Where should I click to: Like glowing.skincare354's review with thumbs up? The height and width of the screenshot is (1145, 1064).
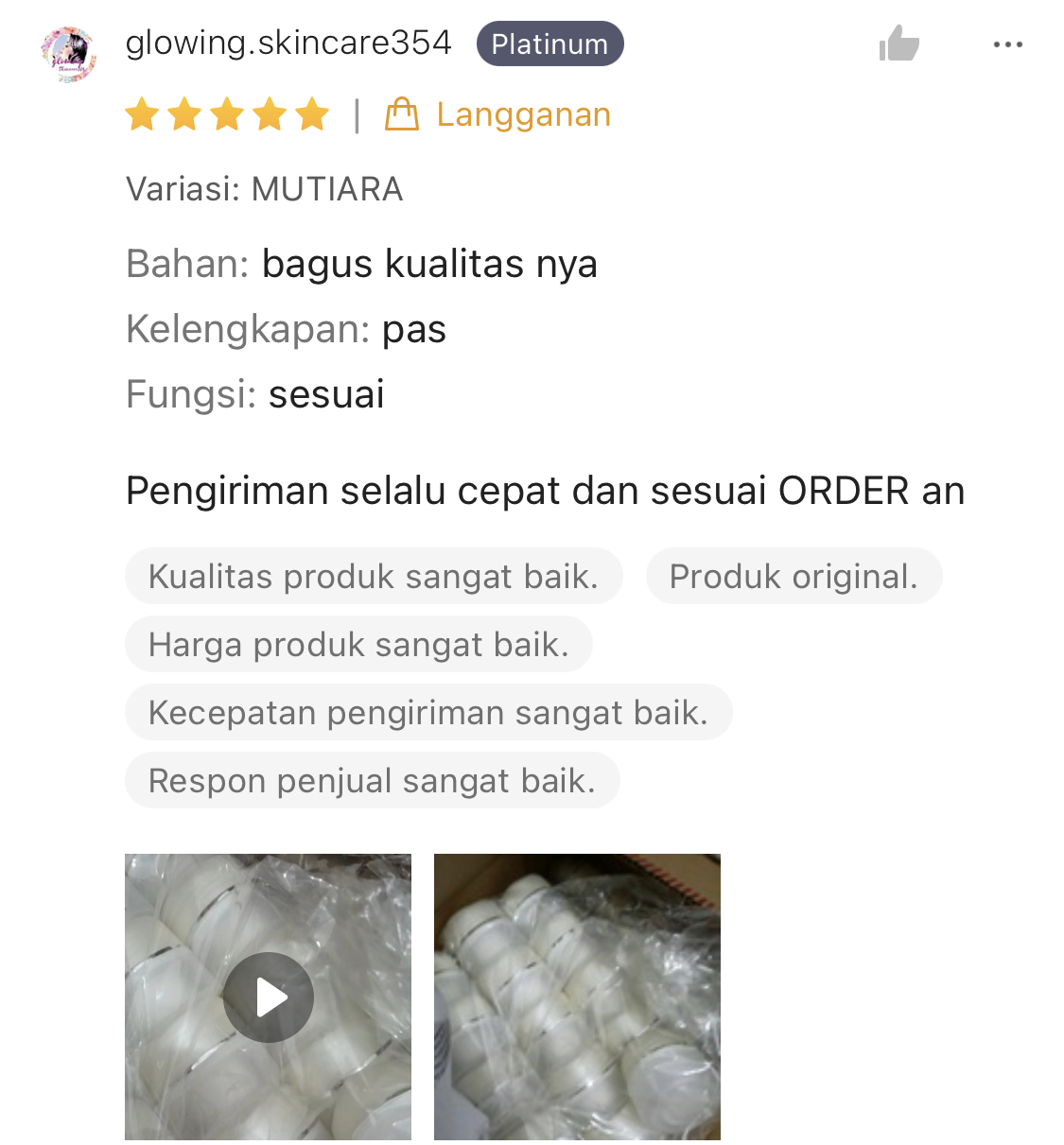899,43
